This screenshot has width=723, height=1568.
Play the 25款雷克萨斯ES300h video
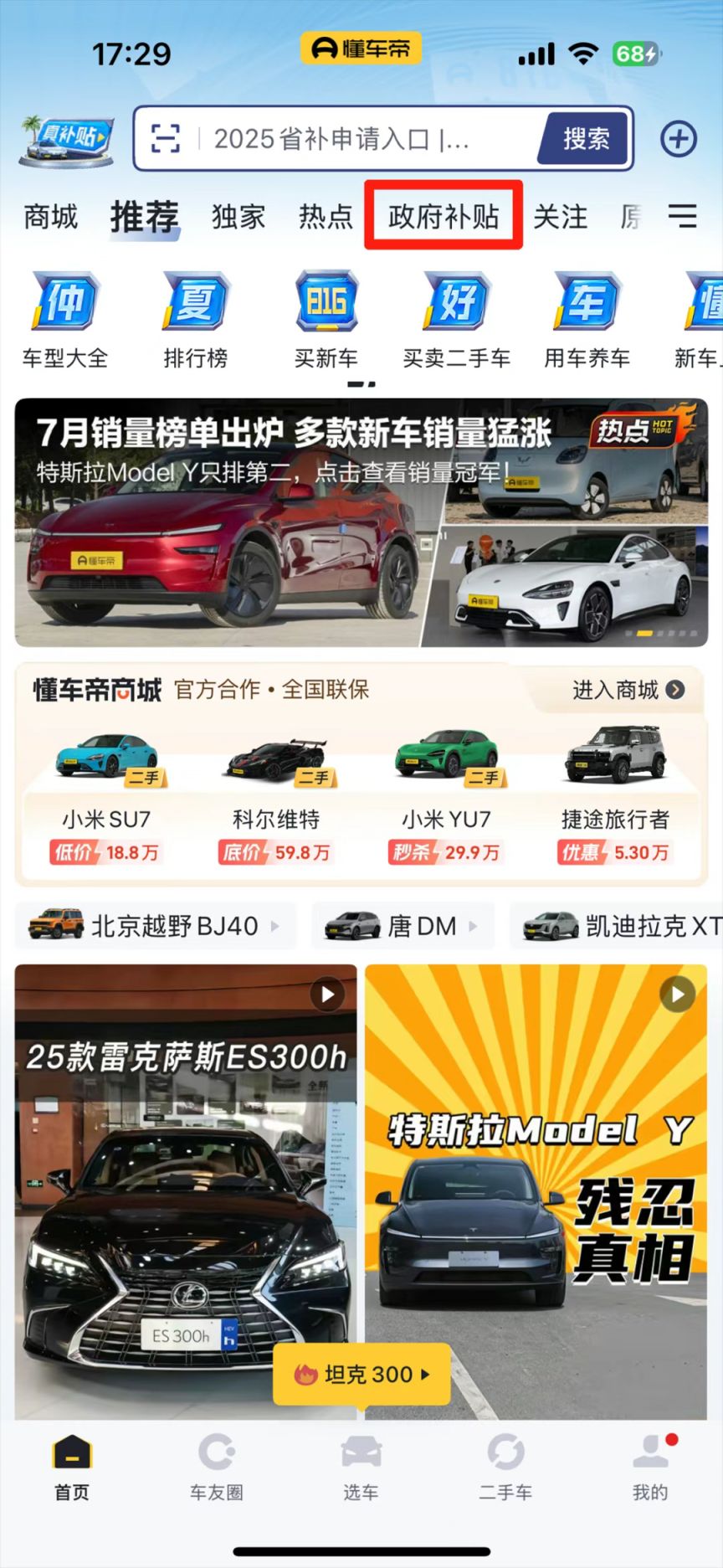(x=326, y=995)
